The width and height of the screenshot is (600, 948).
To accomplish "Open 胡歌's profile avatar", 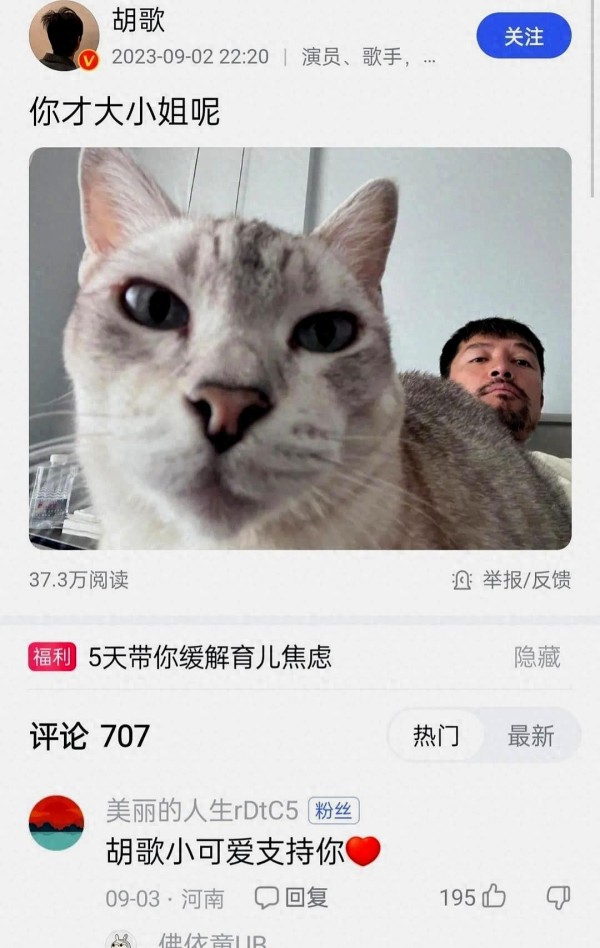I will pyautogui.click(x=64, y=36).
